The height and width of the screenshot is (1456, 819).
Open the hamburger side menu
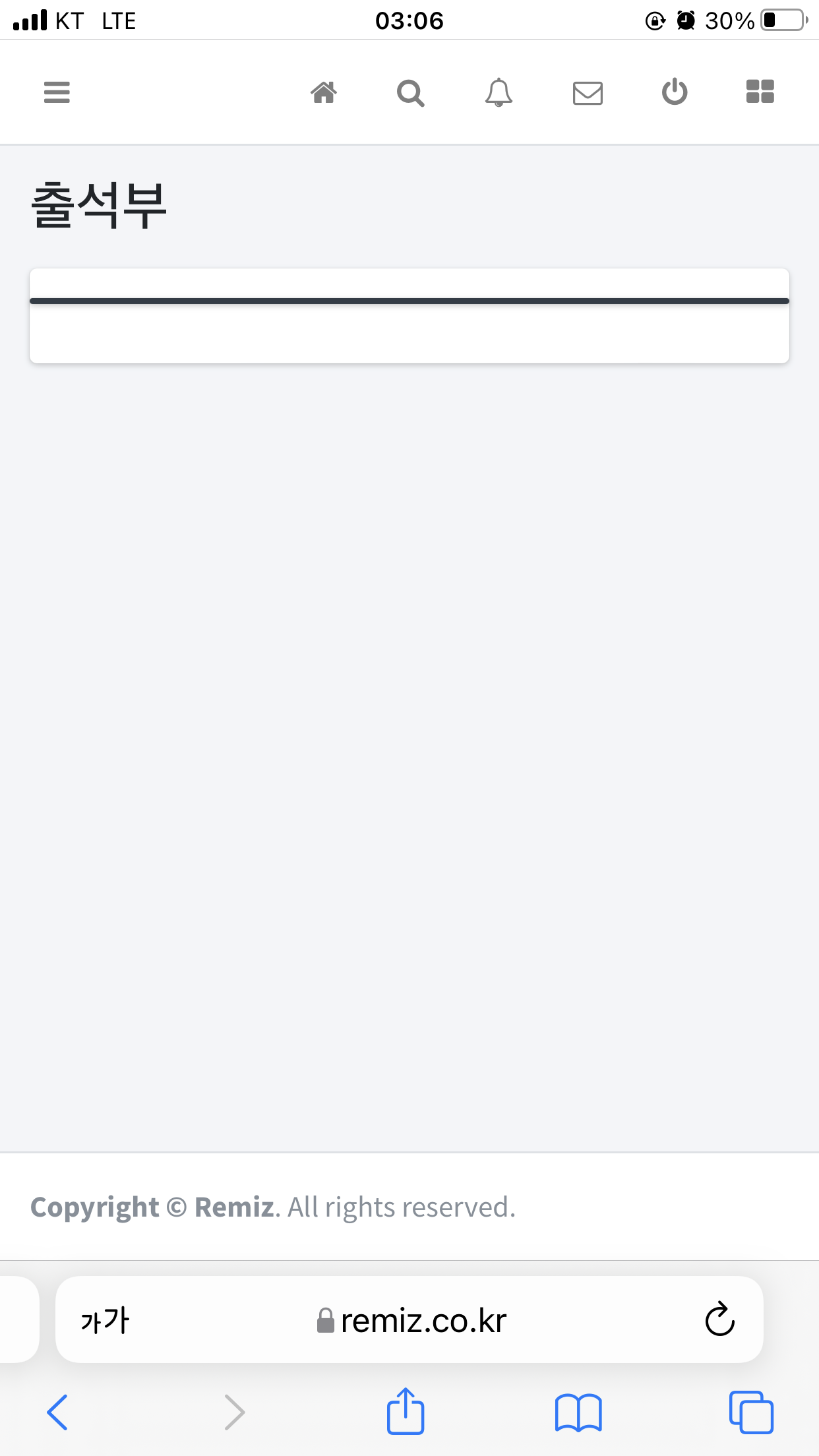pyautogui.click(x=57, y=92)
